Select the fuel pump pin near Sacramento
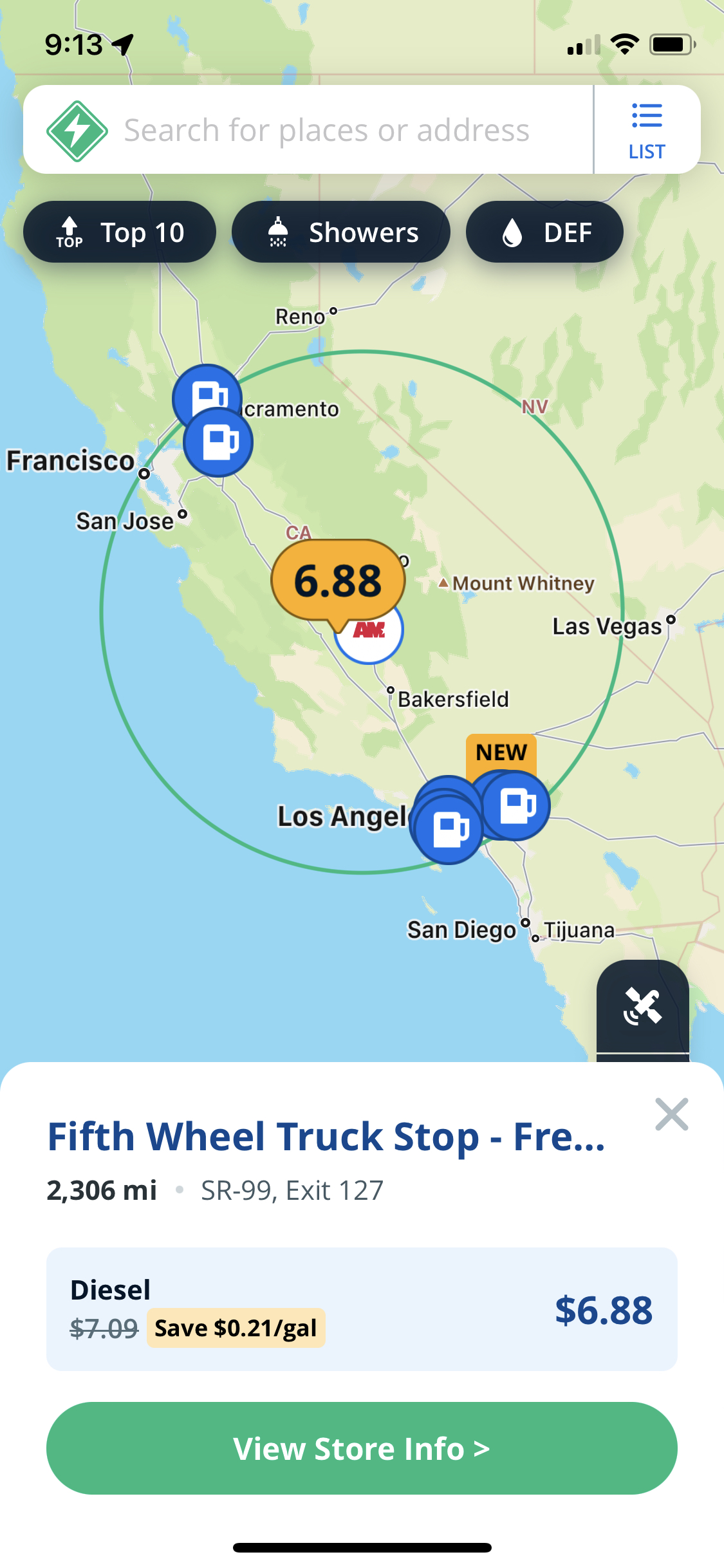 [207, 398]
